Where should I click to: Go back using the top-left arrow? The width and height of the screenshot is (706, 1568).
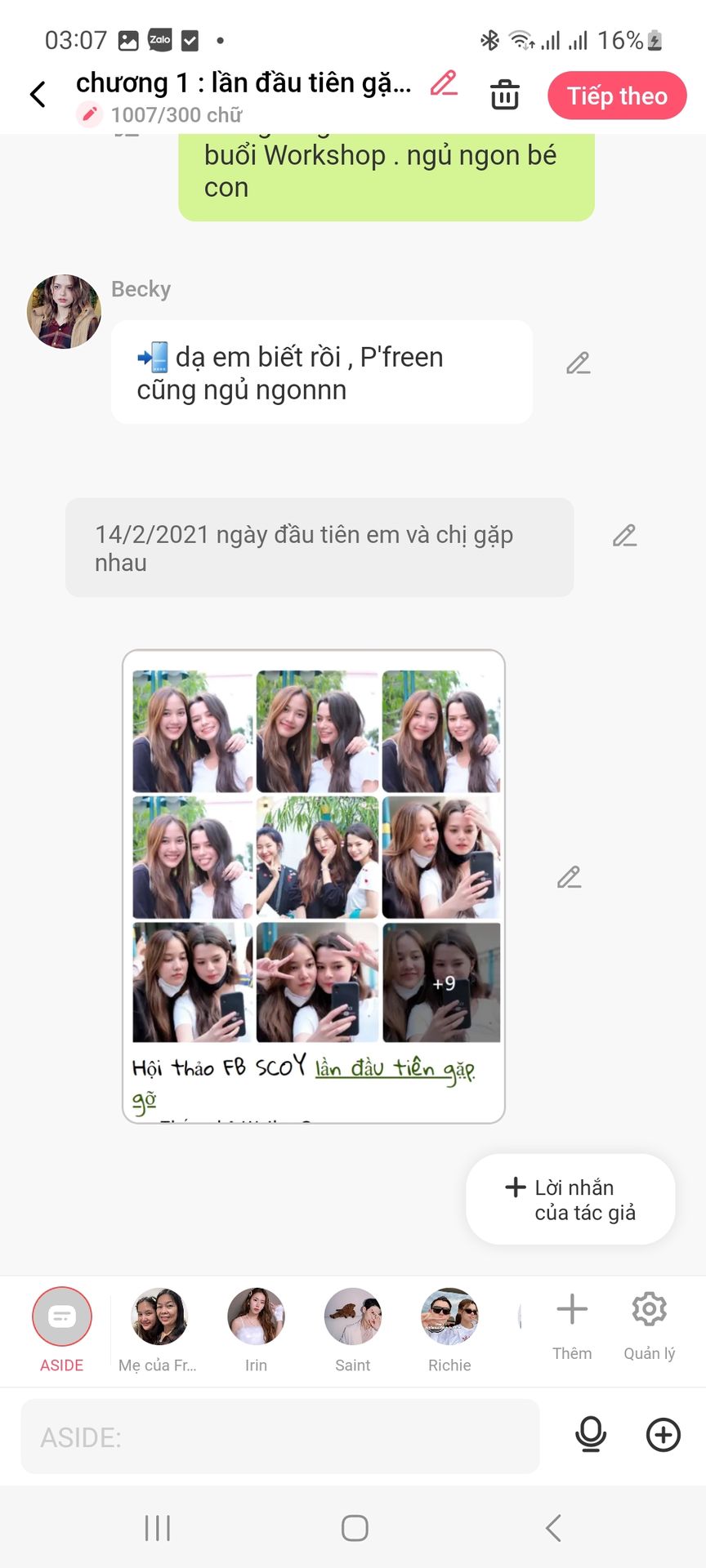(38, 94)
